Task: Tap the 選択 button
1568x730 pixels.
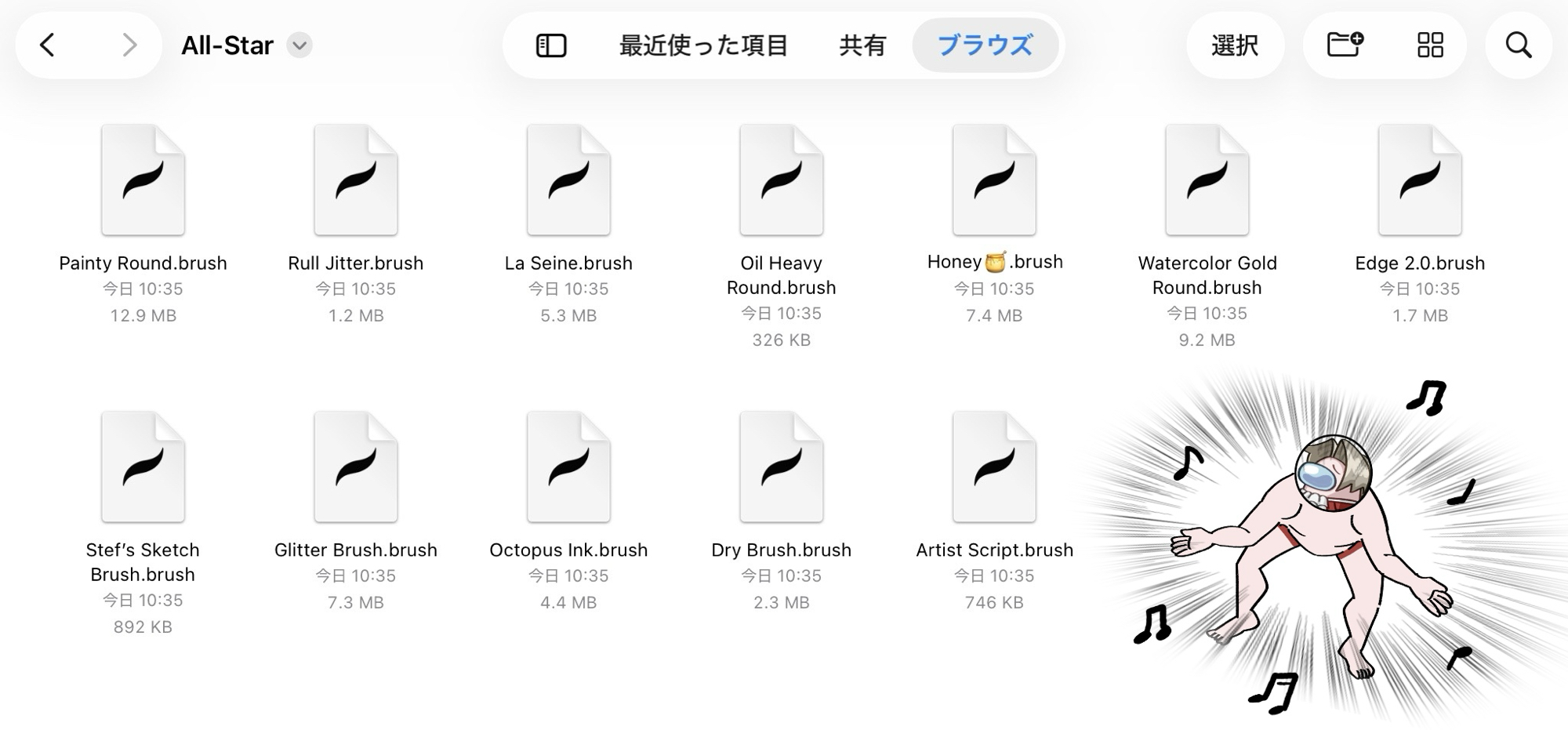Action: pyautogui.click(x=1235, y=45)
